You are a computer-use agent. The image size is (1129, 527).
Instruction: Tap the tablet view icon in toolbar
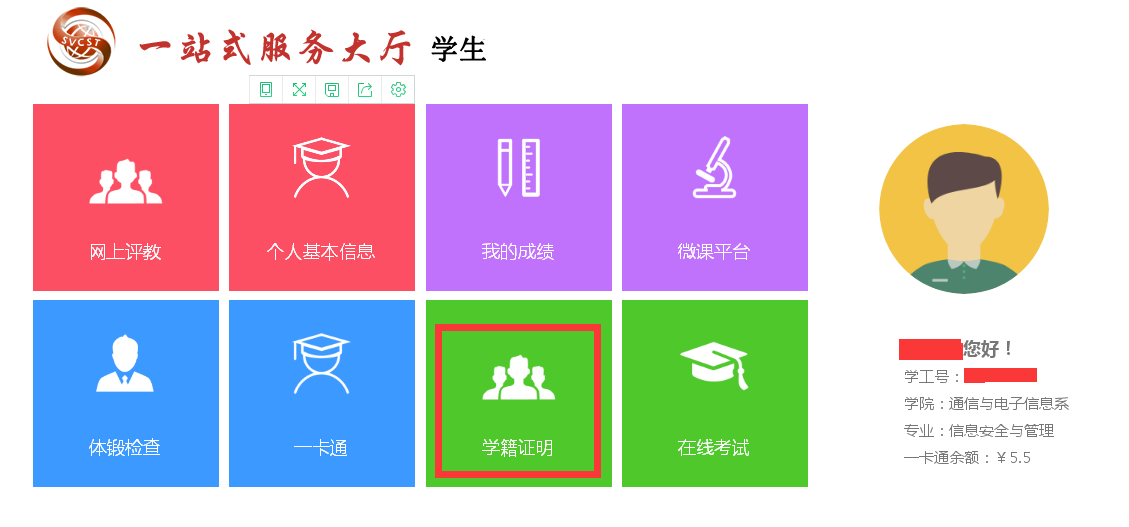[266, 90]
